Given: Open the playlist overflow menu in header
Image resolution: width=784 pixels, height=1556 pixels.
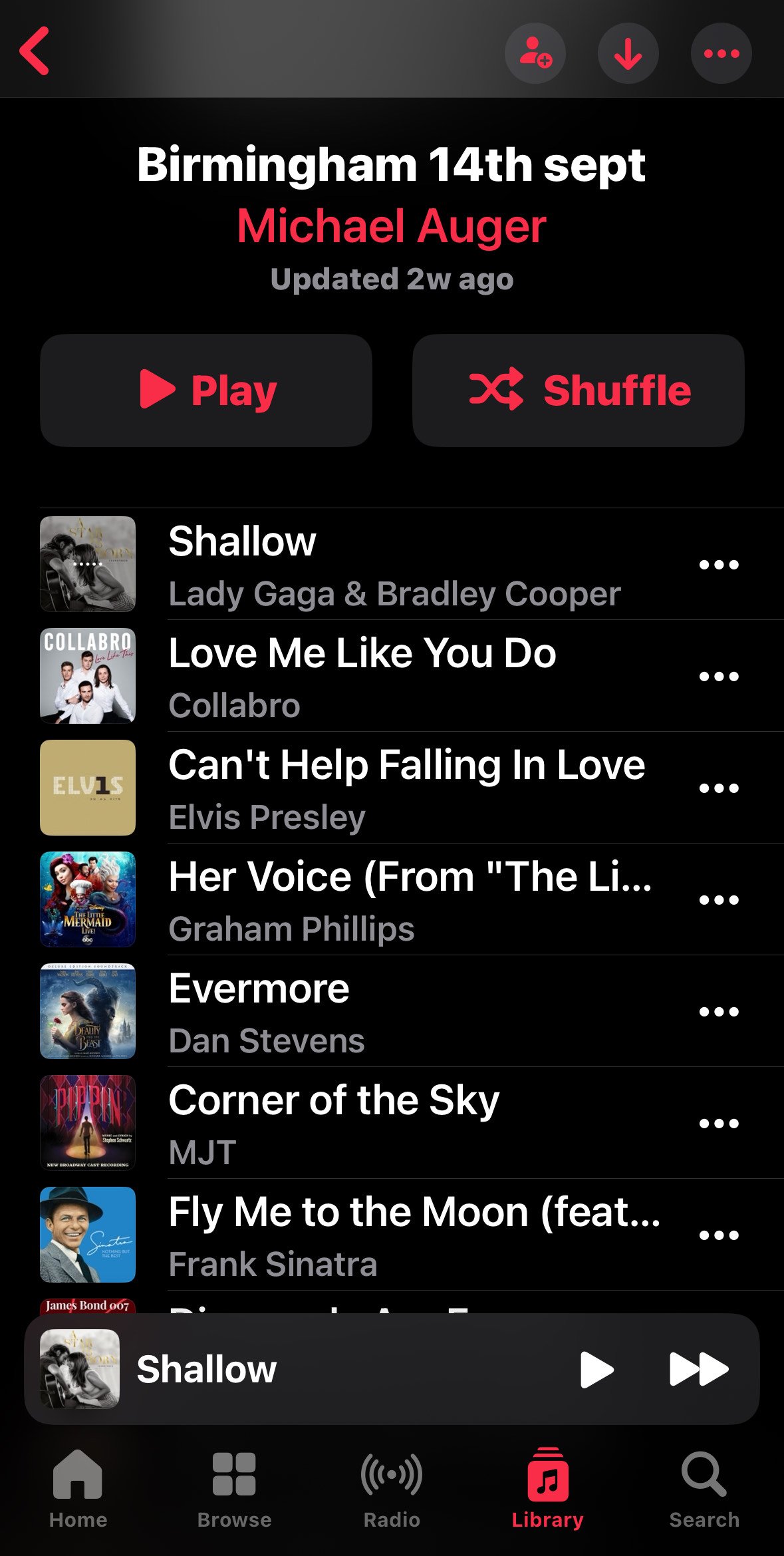Looking at the screenshot, I should (x=721, y=53).
